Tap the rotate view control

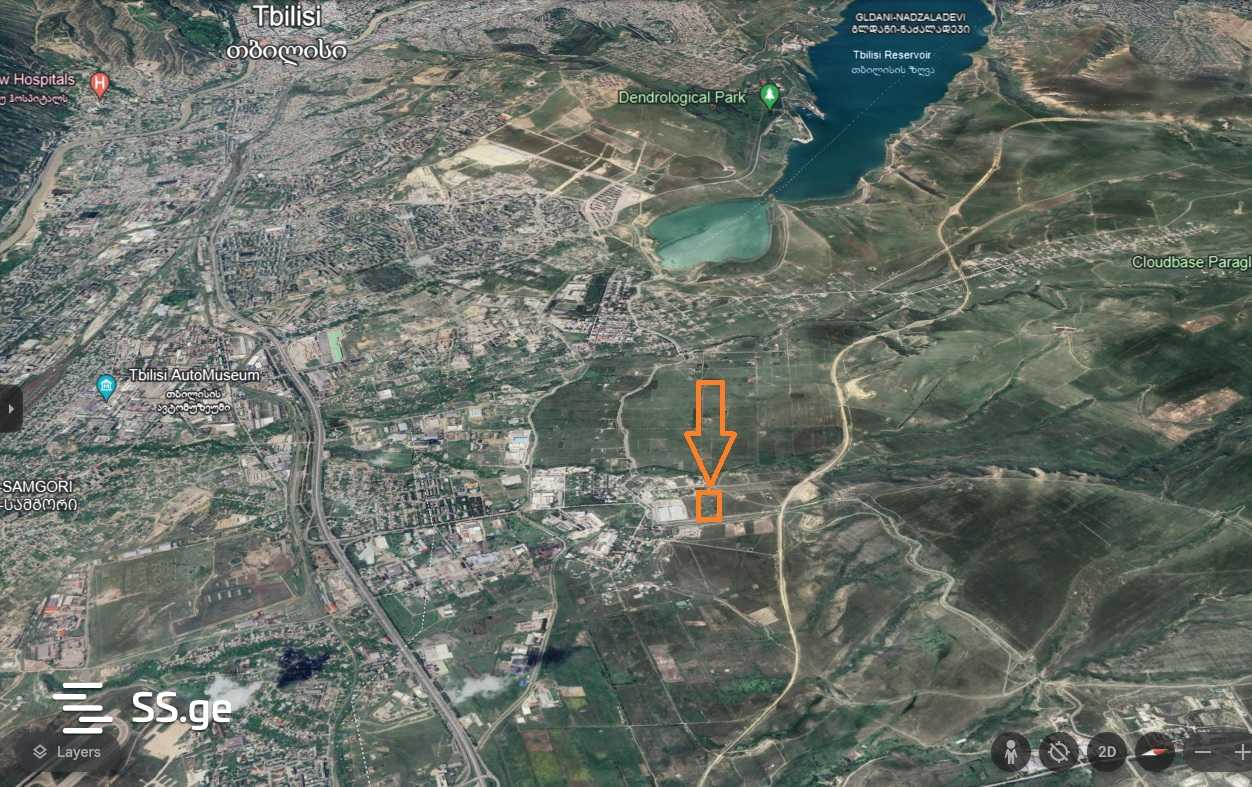pos(1059,752)
